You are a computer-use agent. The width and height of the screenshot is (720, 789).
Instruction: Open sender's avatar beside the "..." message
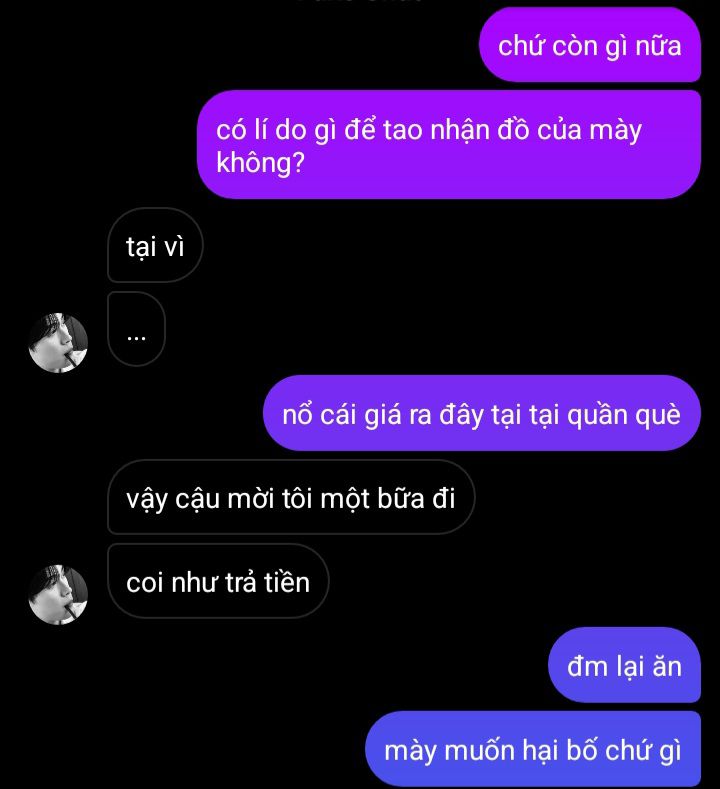pyautogui.click(x=58, y=343)
